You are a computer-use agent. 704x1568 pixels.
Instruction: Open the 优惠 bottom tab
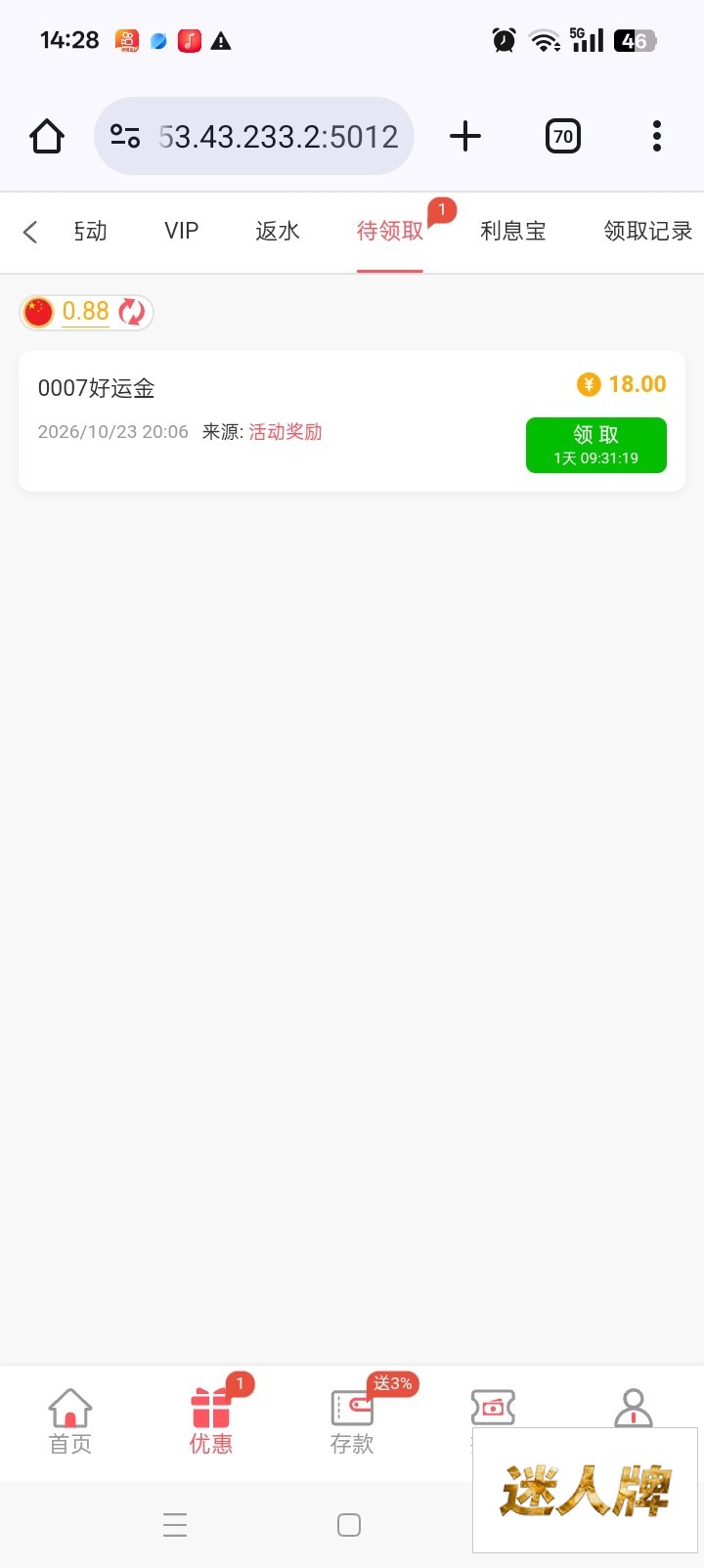pos(211,1422)
